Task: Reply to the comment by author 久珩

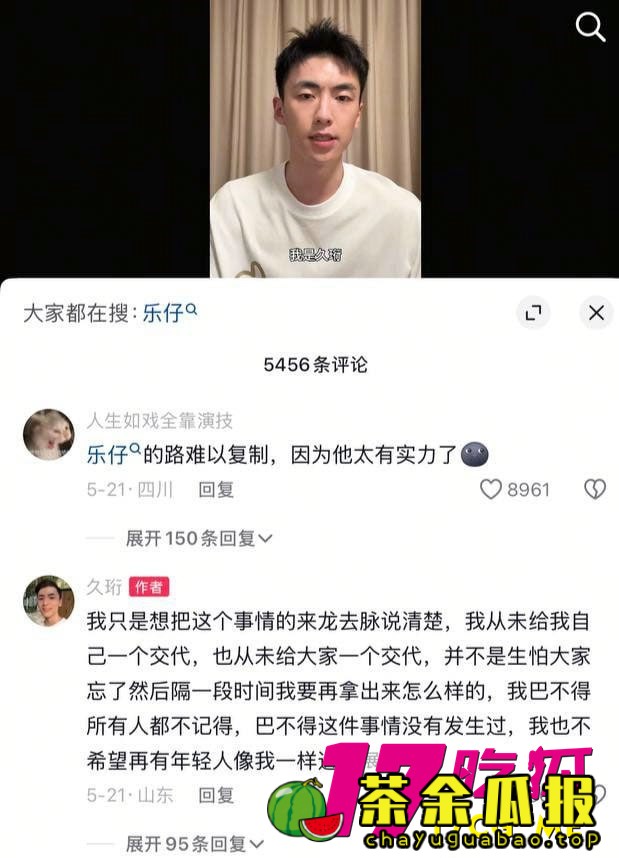Action: pyautogui.click(x=216, y=795)
